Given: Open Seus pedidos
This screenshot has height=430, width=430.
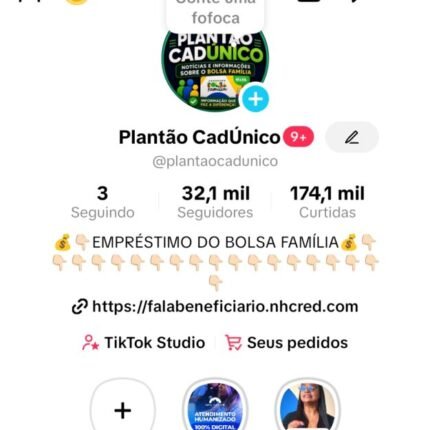Looking at the screenshot, I should [287, 343].
